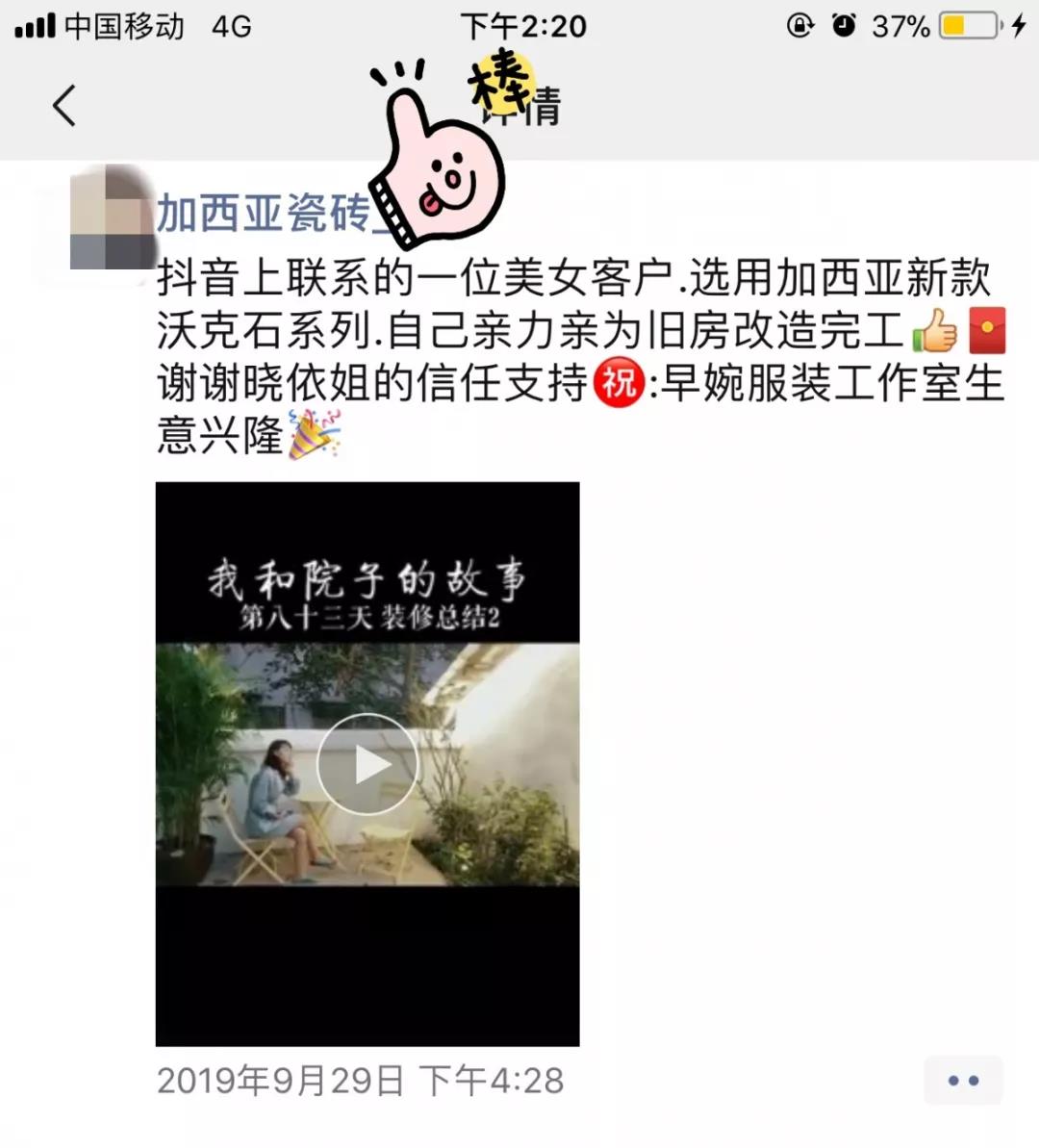Viewport: 1039px width, 1148px height.
Task: Play the courtyard renovation video
Action: pos(367,765)
